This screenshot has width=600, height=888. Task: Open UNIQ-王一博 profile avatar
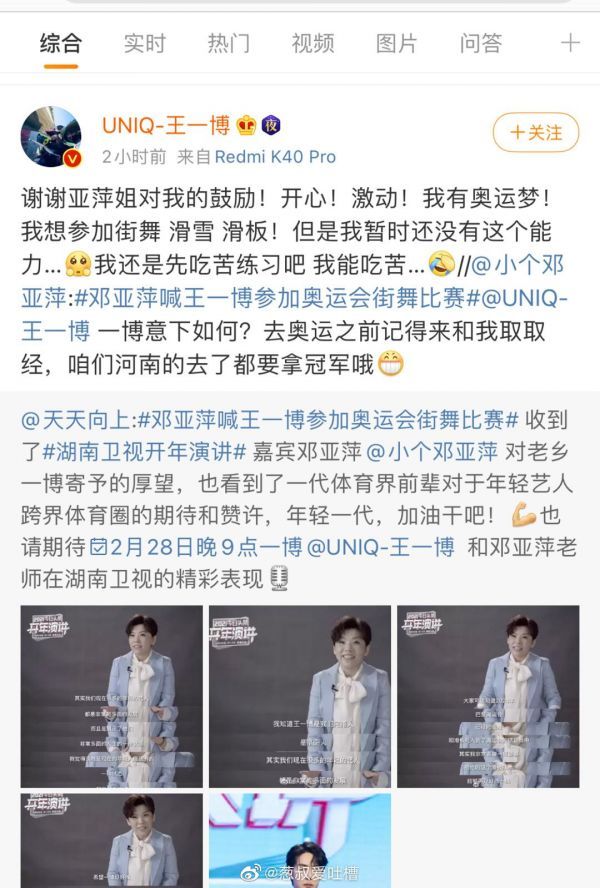click(51, 137)
